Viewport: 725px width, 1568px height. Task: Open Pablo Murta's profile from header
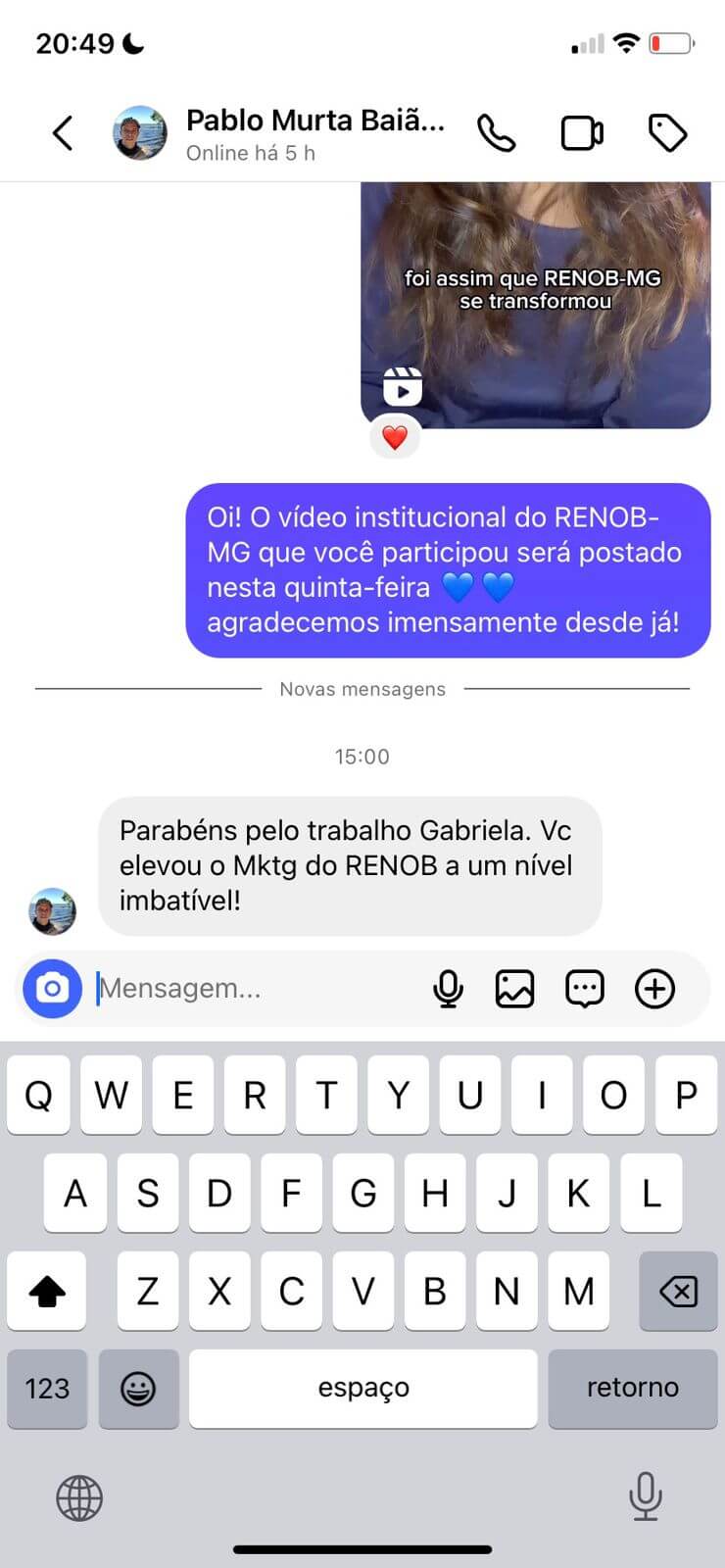(314, 133)
